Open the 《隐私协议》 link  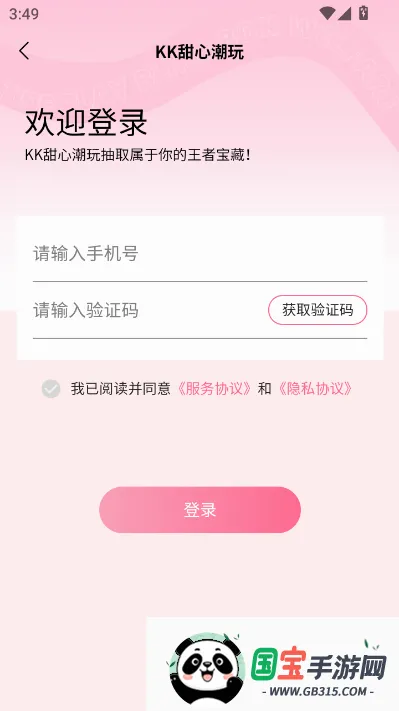pyautogui.click(x=316, y=389)
